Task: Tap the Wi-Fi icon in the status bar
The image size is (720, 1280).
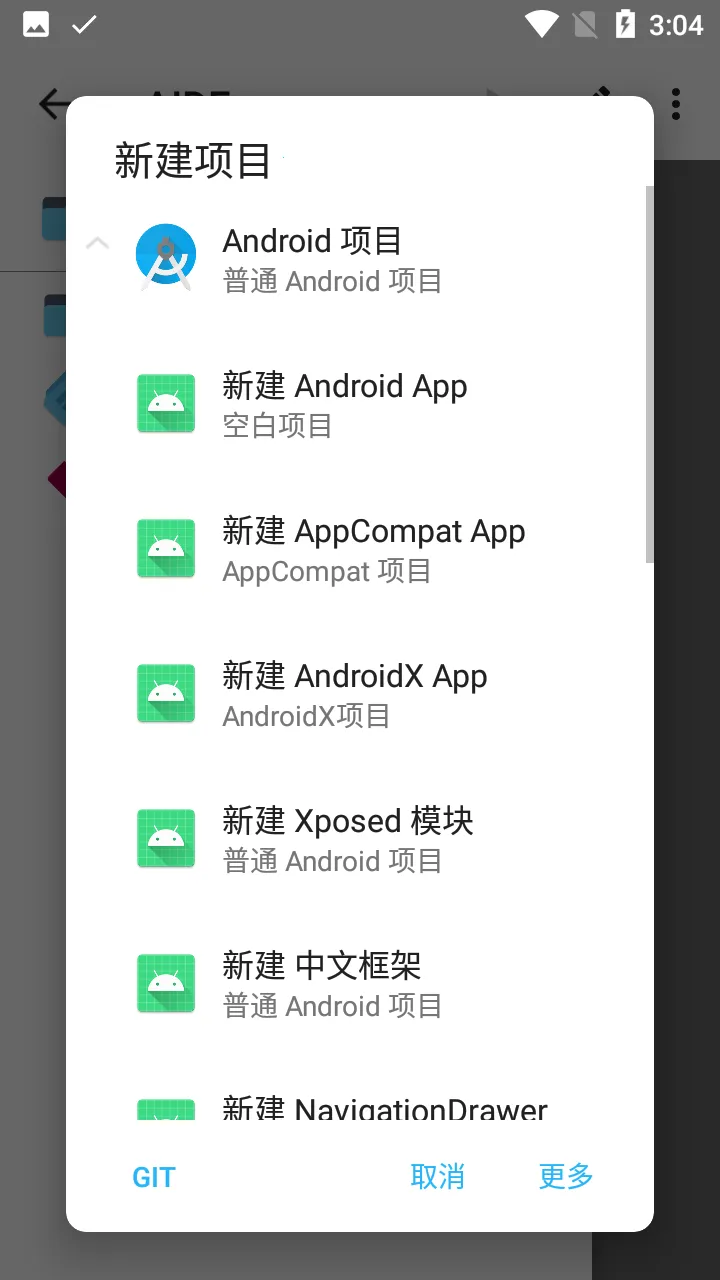Action: (540, 24)
